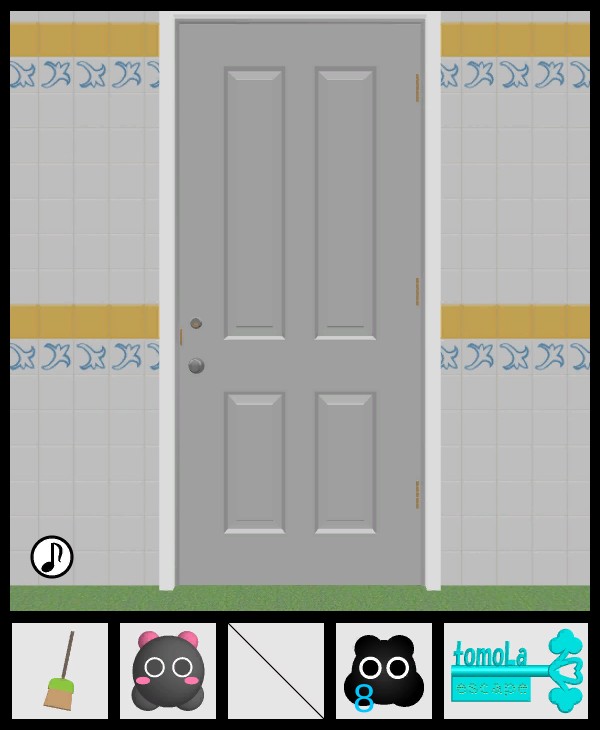Select the gray bear with pink ears
The width and height of the screenshot is (600, 730).
coord(168,671)
